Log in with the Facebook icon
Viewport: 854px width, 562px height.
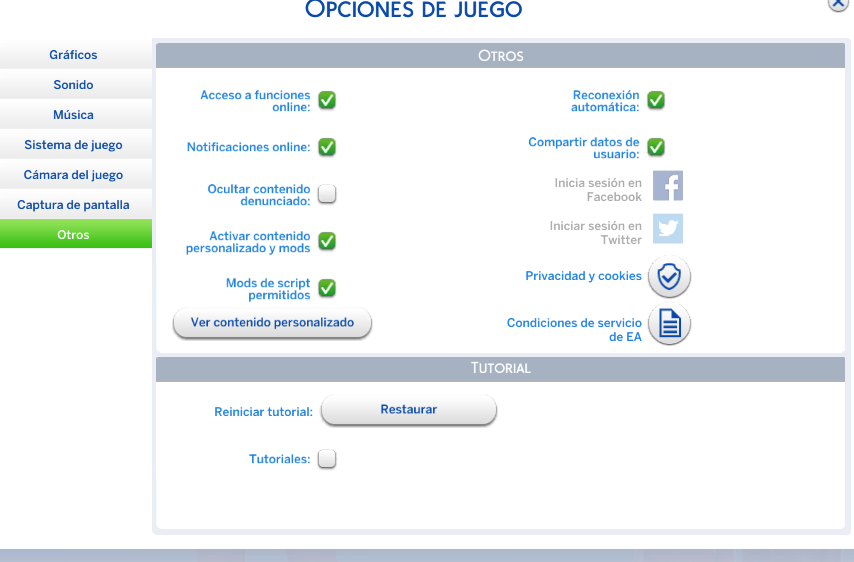pos(668,186)
